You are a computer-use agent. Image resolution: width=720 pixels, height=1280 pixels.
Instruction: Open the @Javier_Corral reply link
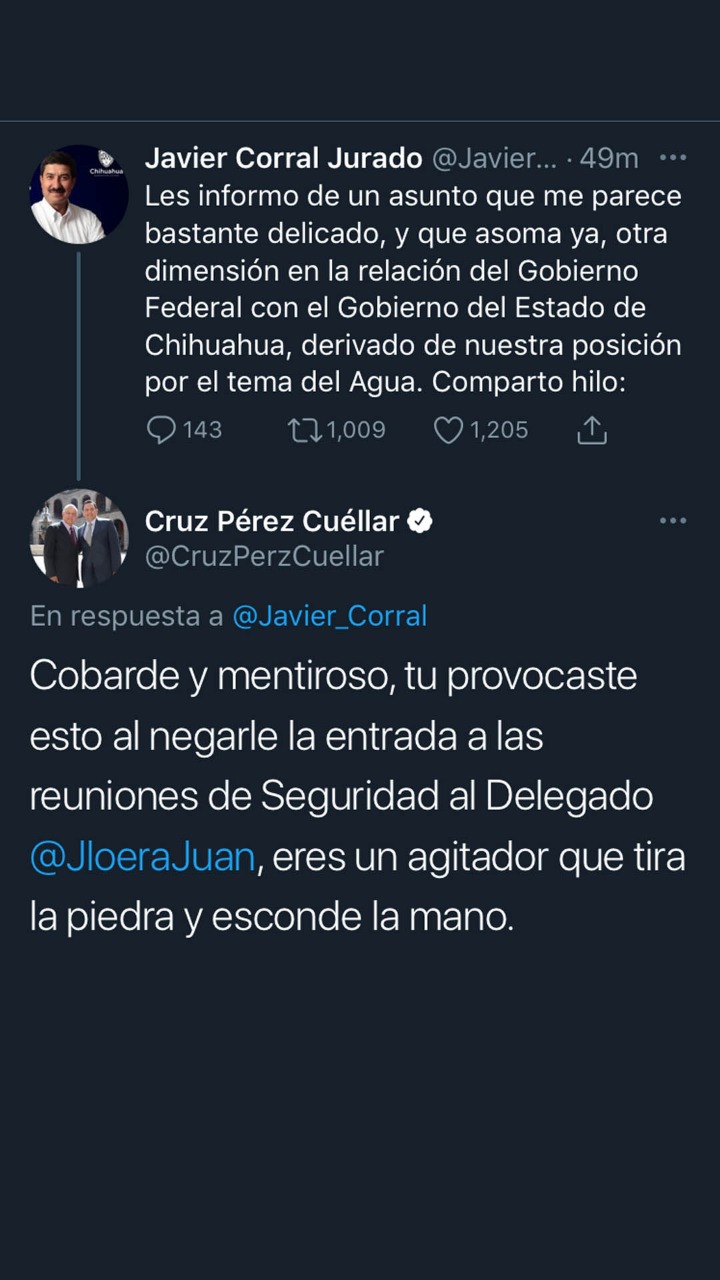[329, 616]
